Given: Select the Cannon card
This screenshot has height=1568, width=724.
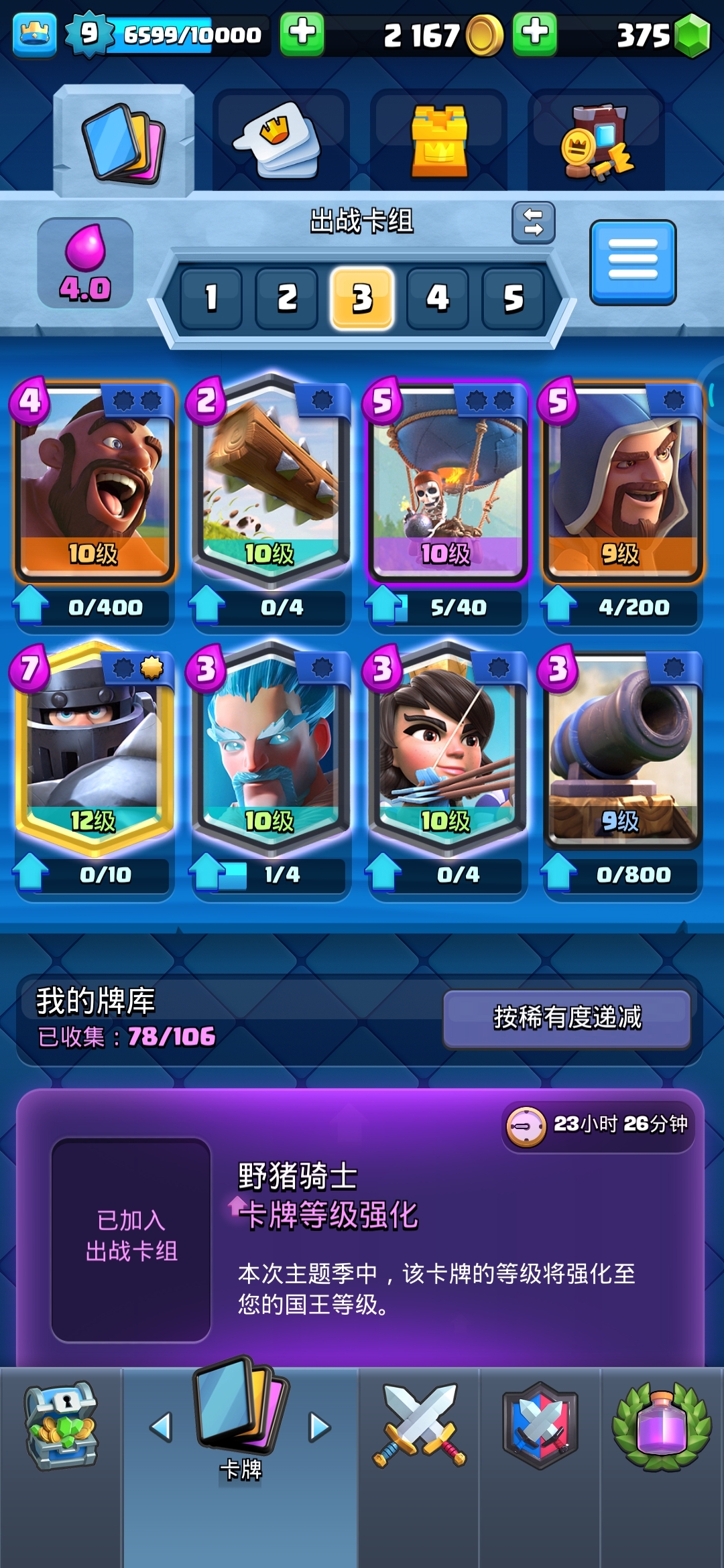Looking at the screenshot, I should click(x=622, y=747).
